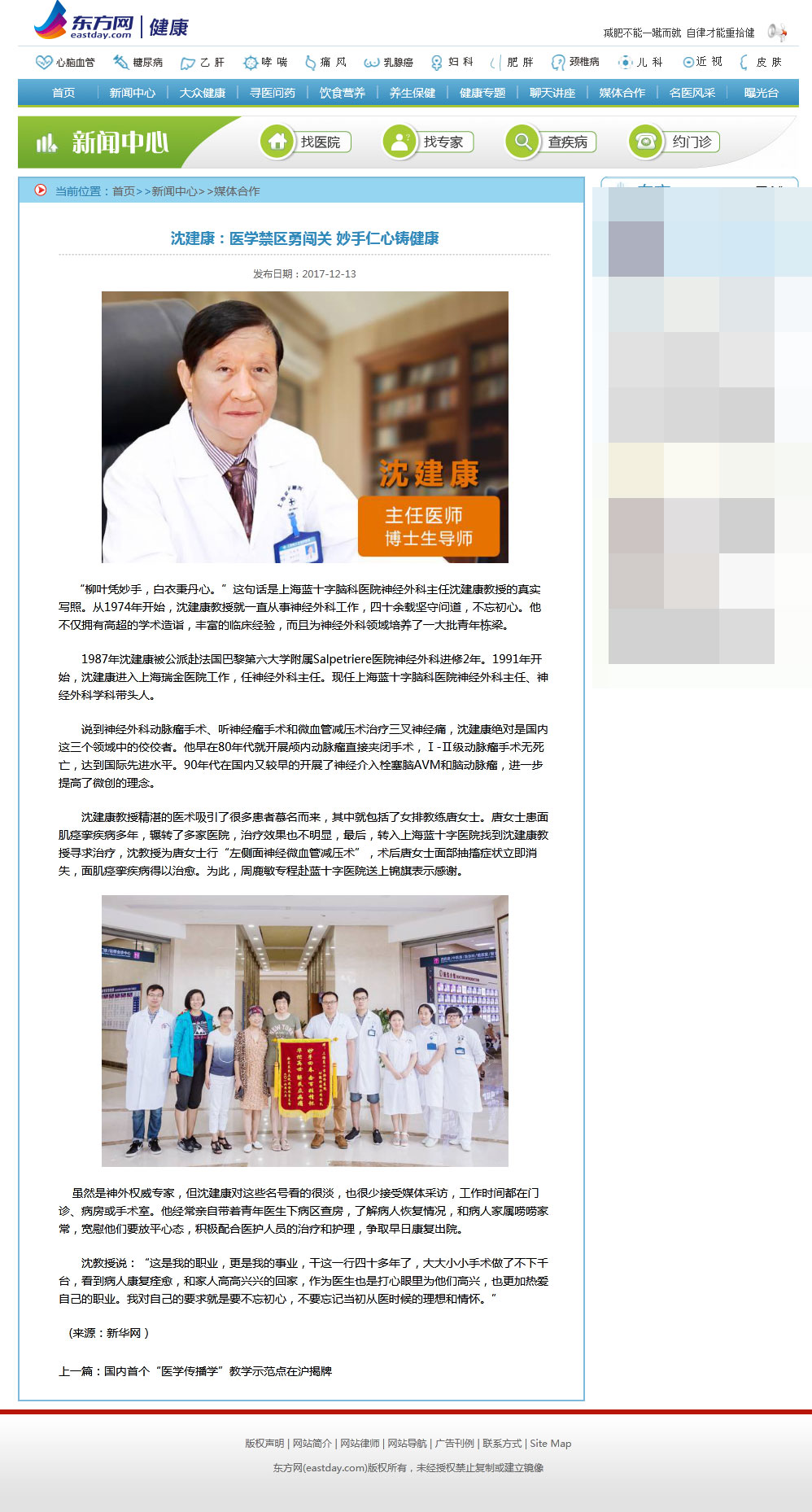Screen dimensions: 812x1512
Task: Switch to the 养生保健 tab
Action: pyautogui.click(x=412, y=93)
